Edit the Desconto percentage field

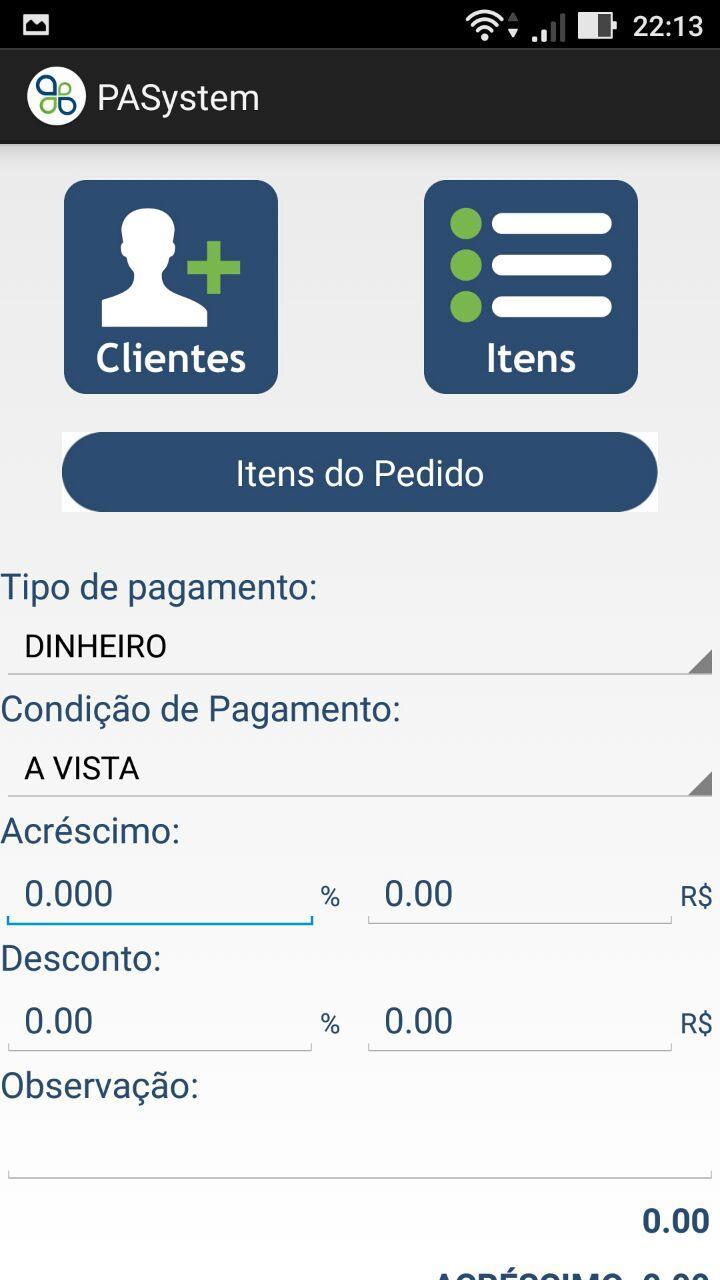pos(160,1022)
